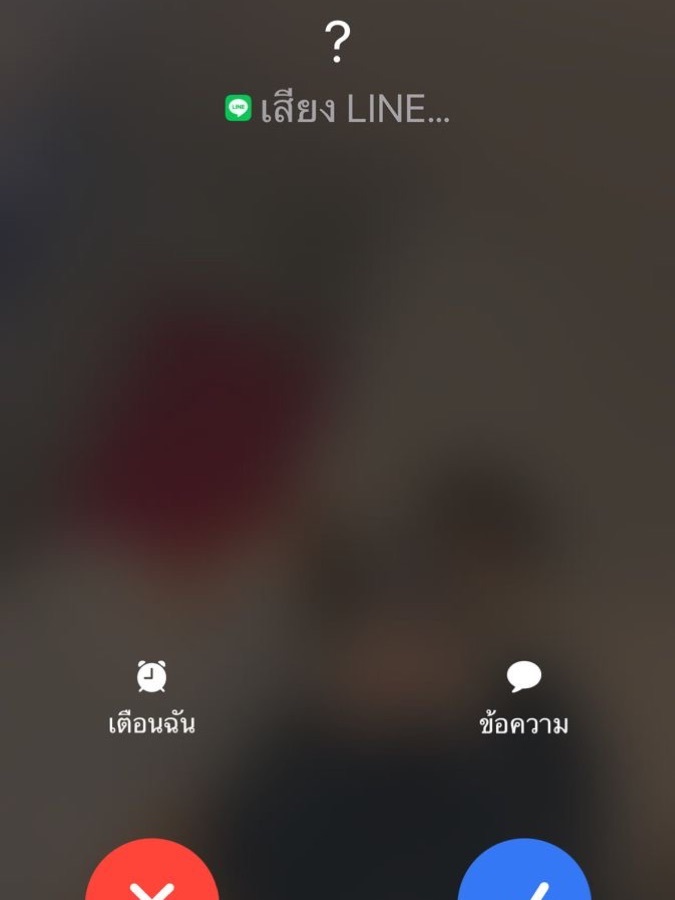Accept the incoming LINE call
Screen dimensions: 675x900
coord(524,878)
